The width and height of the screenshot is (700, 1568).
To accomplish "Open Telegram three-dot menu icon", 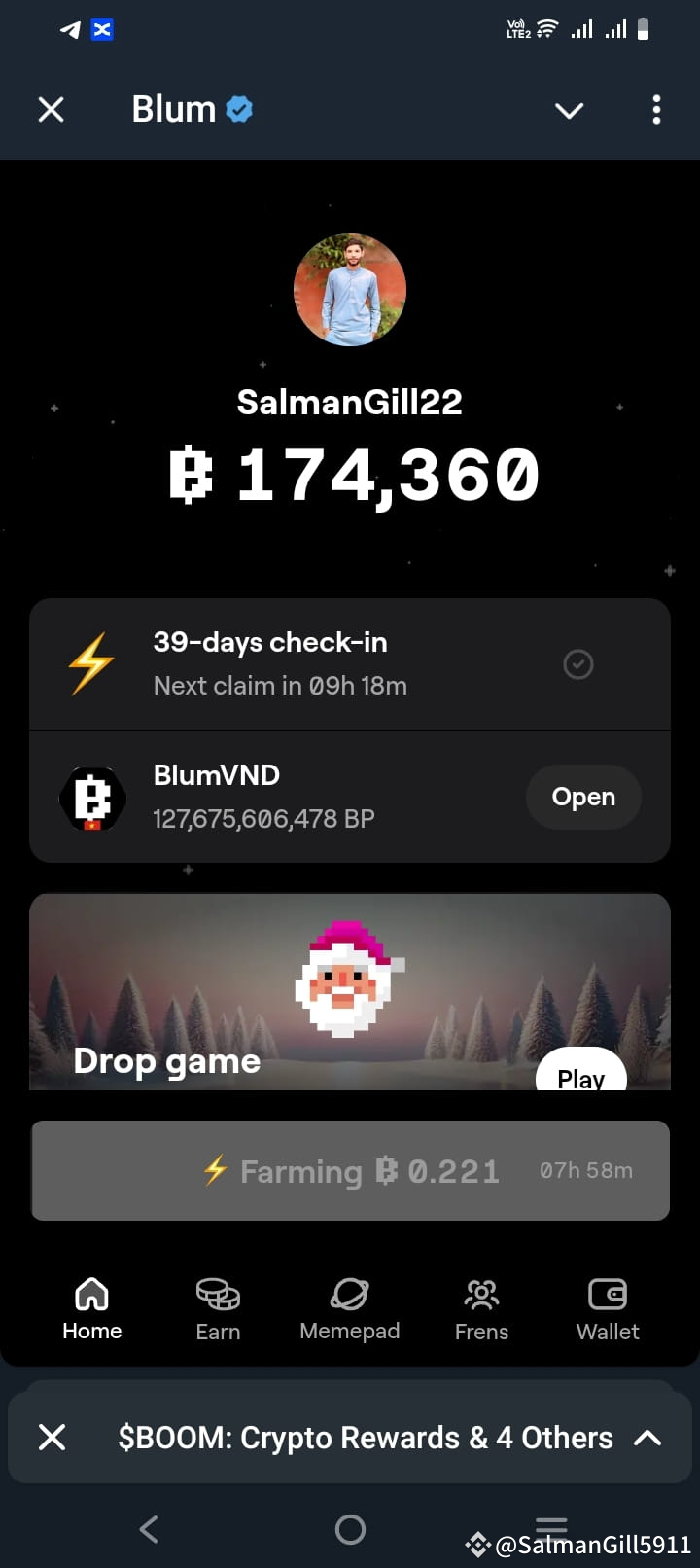I will (x=656, y=109).
